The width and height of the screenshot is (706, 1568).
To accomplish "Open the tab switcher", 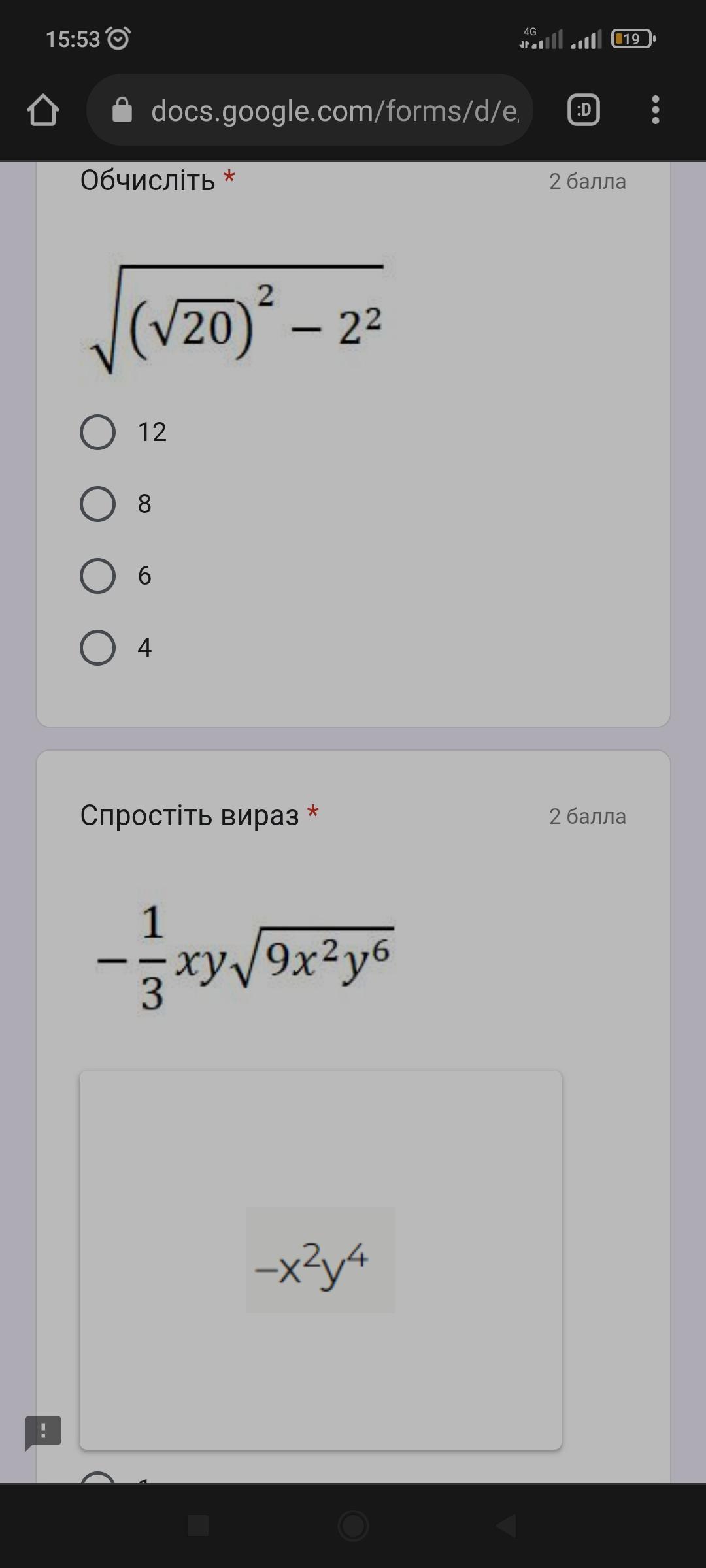I will tap(583, 110).
